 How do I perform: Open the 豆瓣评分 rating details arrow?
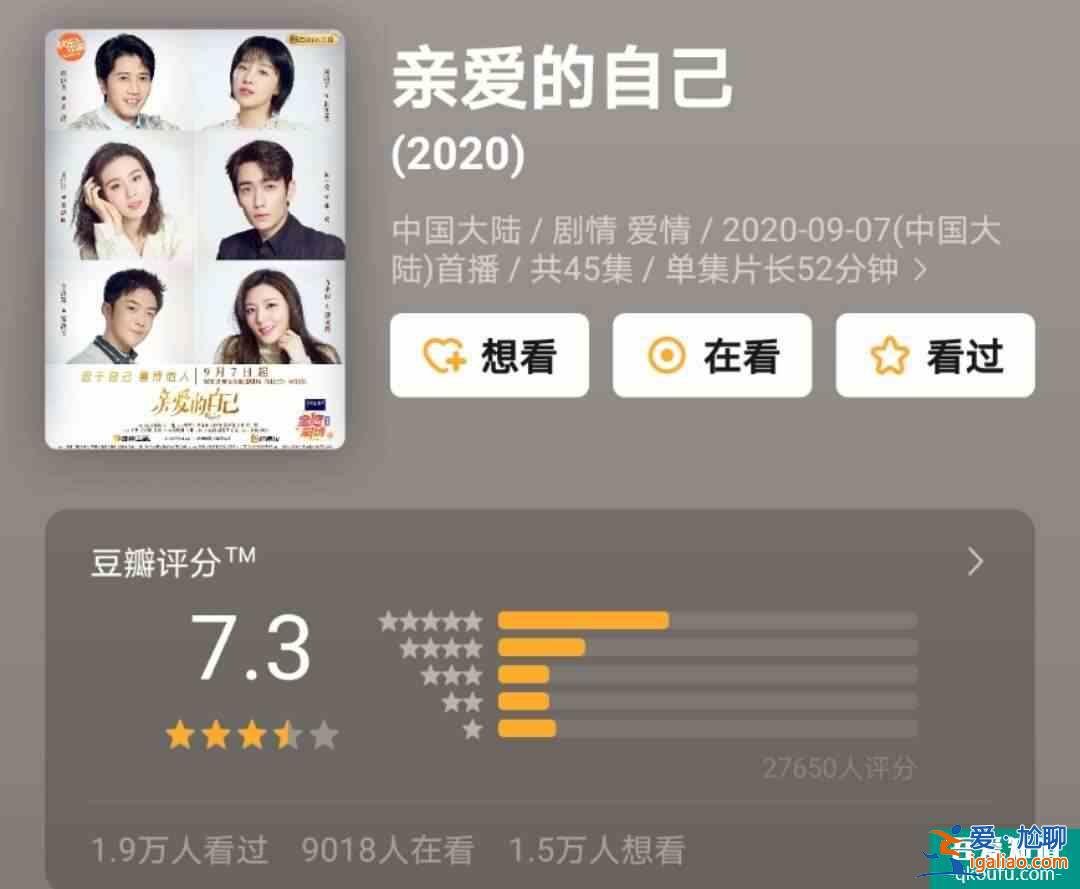[976, 562]
